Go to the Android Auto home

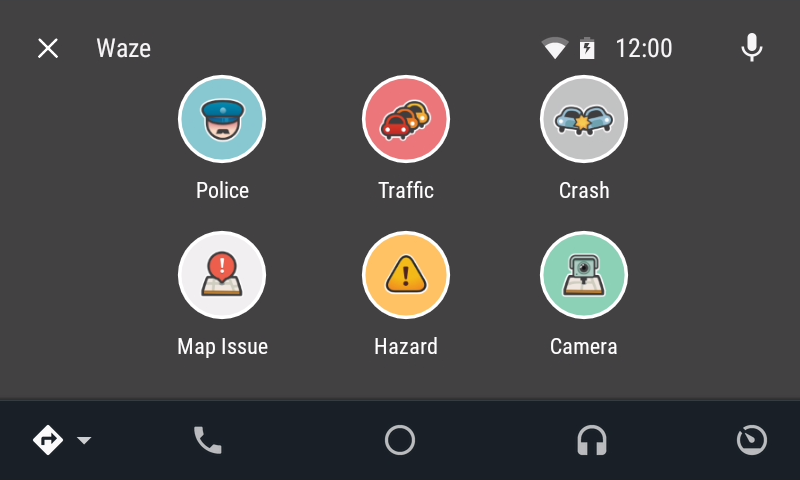tap(400, 440)
